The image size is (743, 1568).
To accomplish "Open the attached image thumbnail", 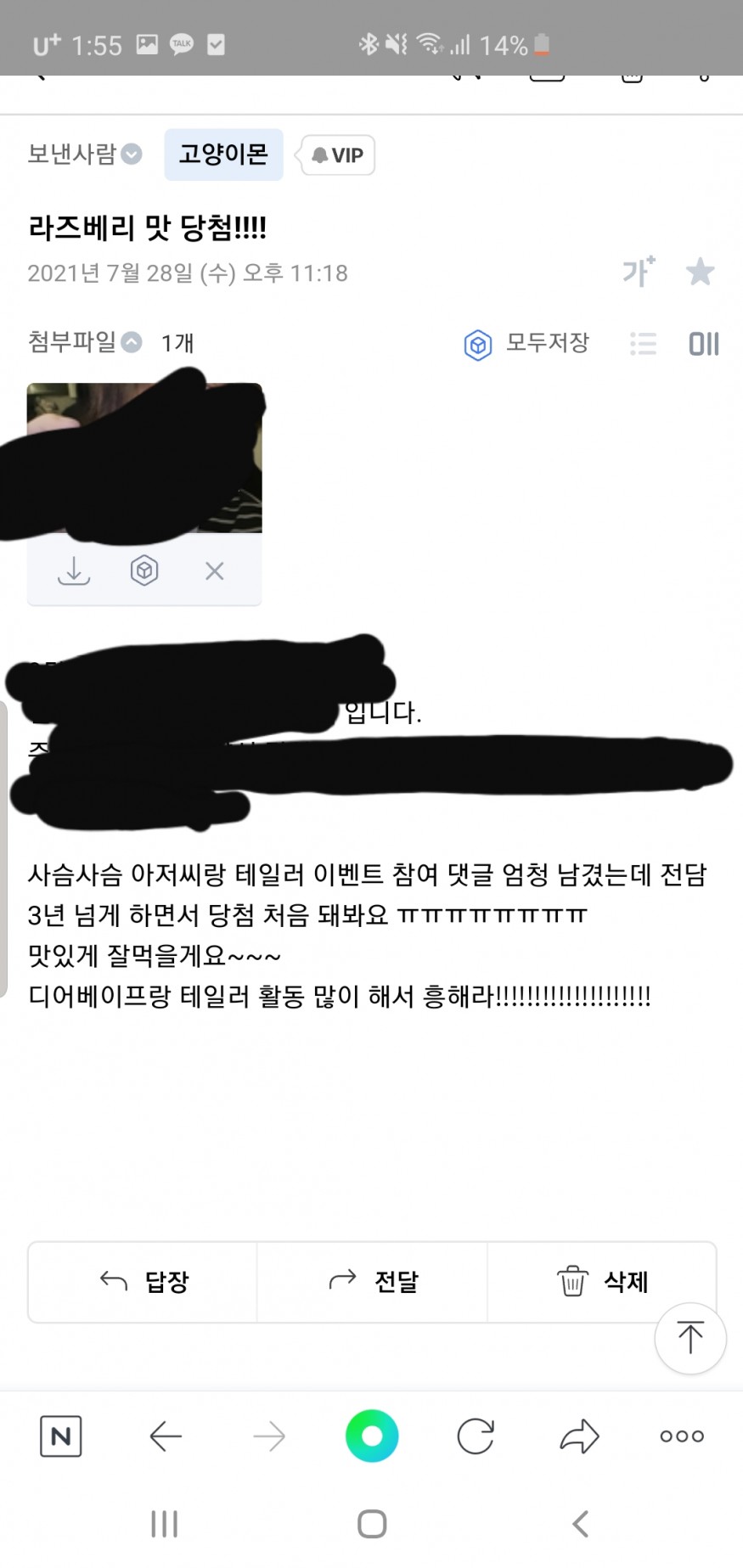I will [x=144, y=458].
